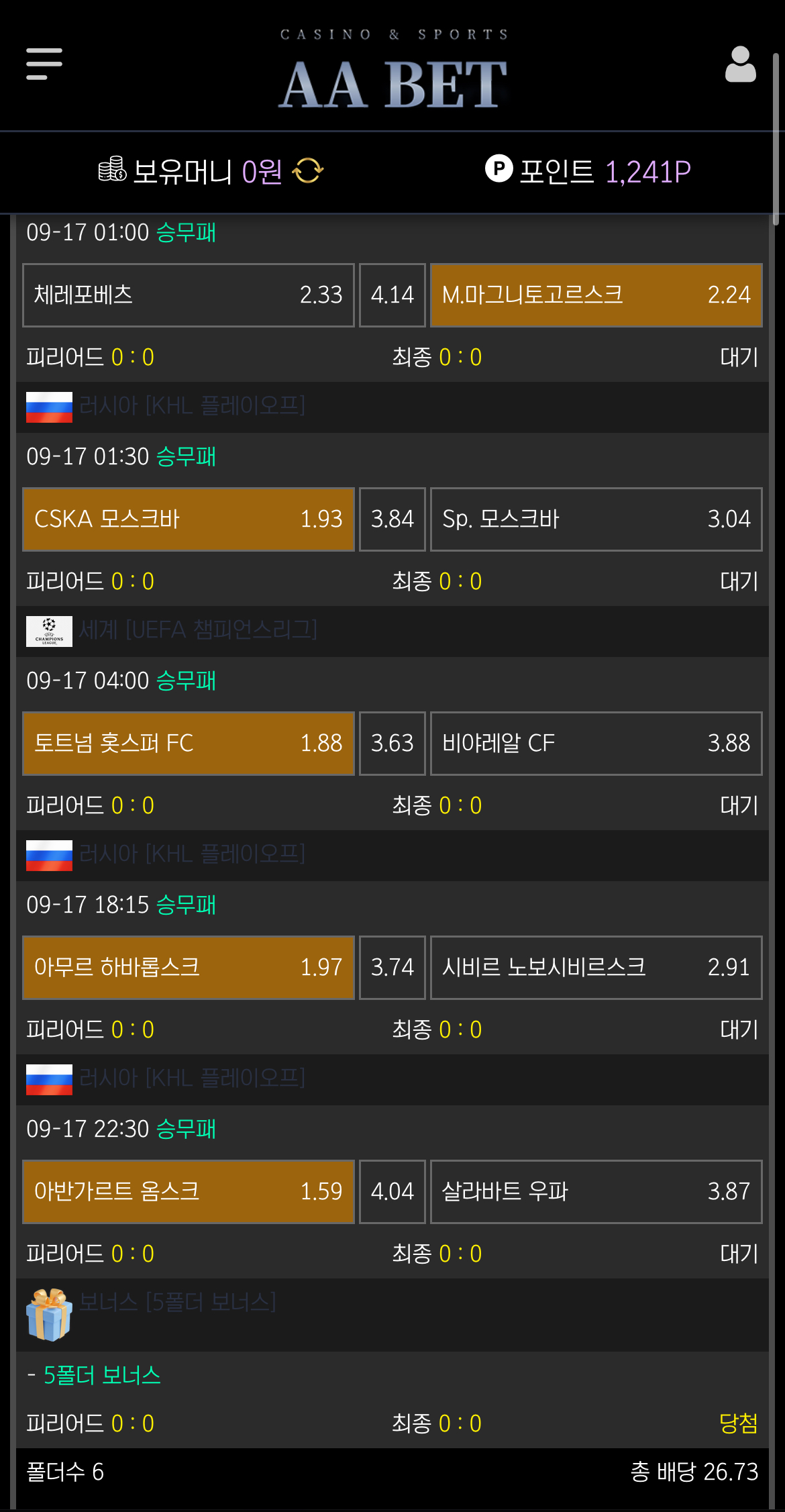Choose 시비르 노보시비르스크 at 2.91 odds

coord(596,968)
